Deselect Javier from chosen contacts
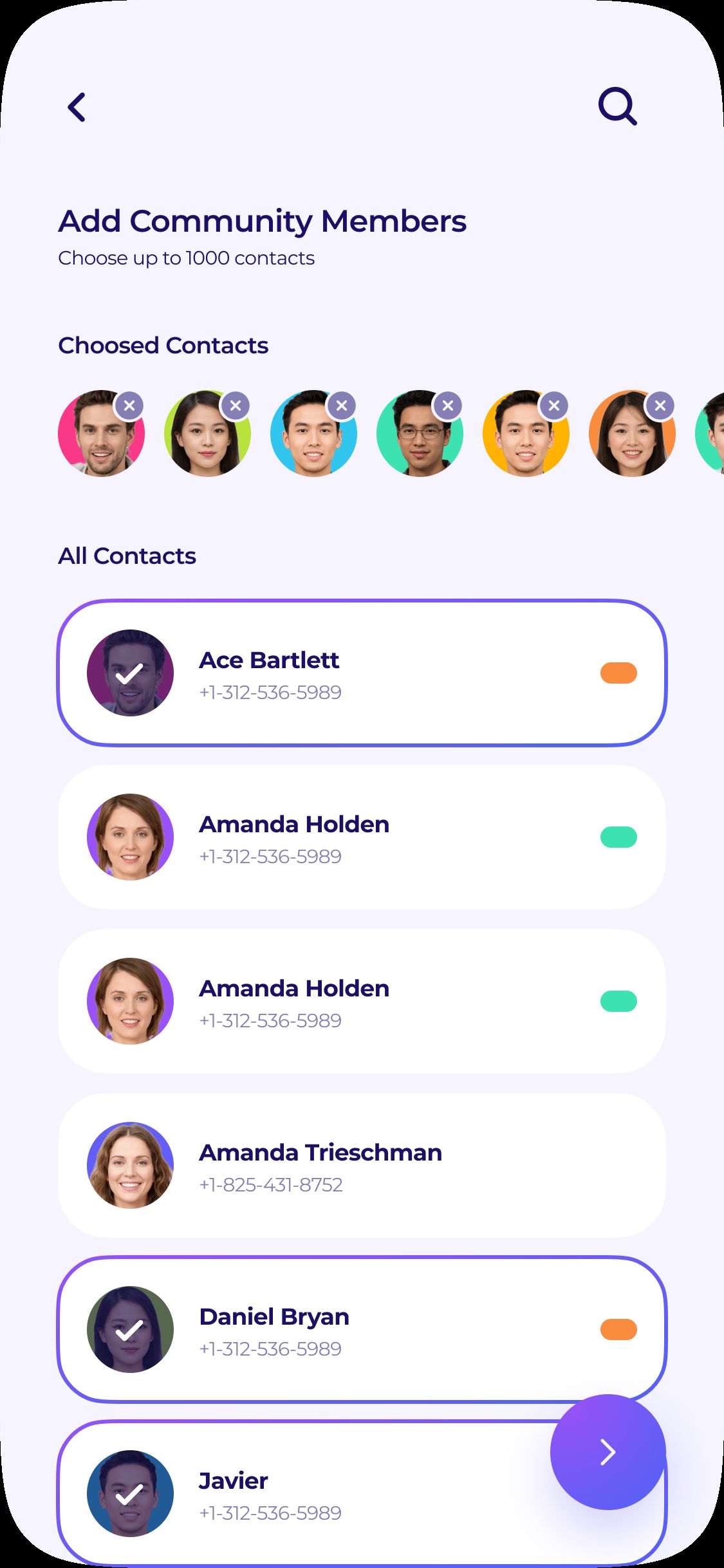 (x=290, y=1493)
